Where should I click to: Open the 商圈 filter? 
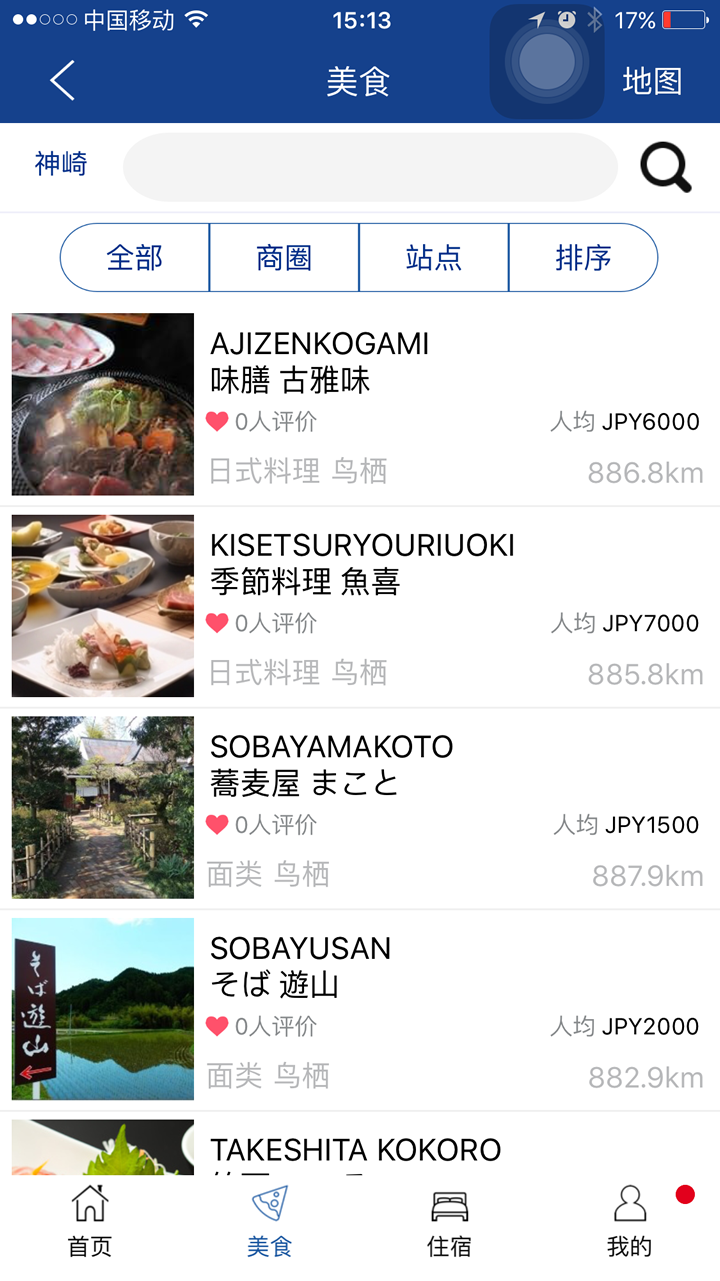point(284,258)
